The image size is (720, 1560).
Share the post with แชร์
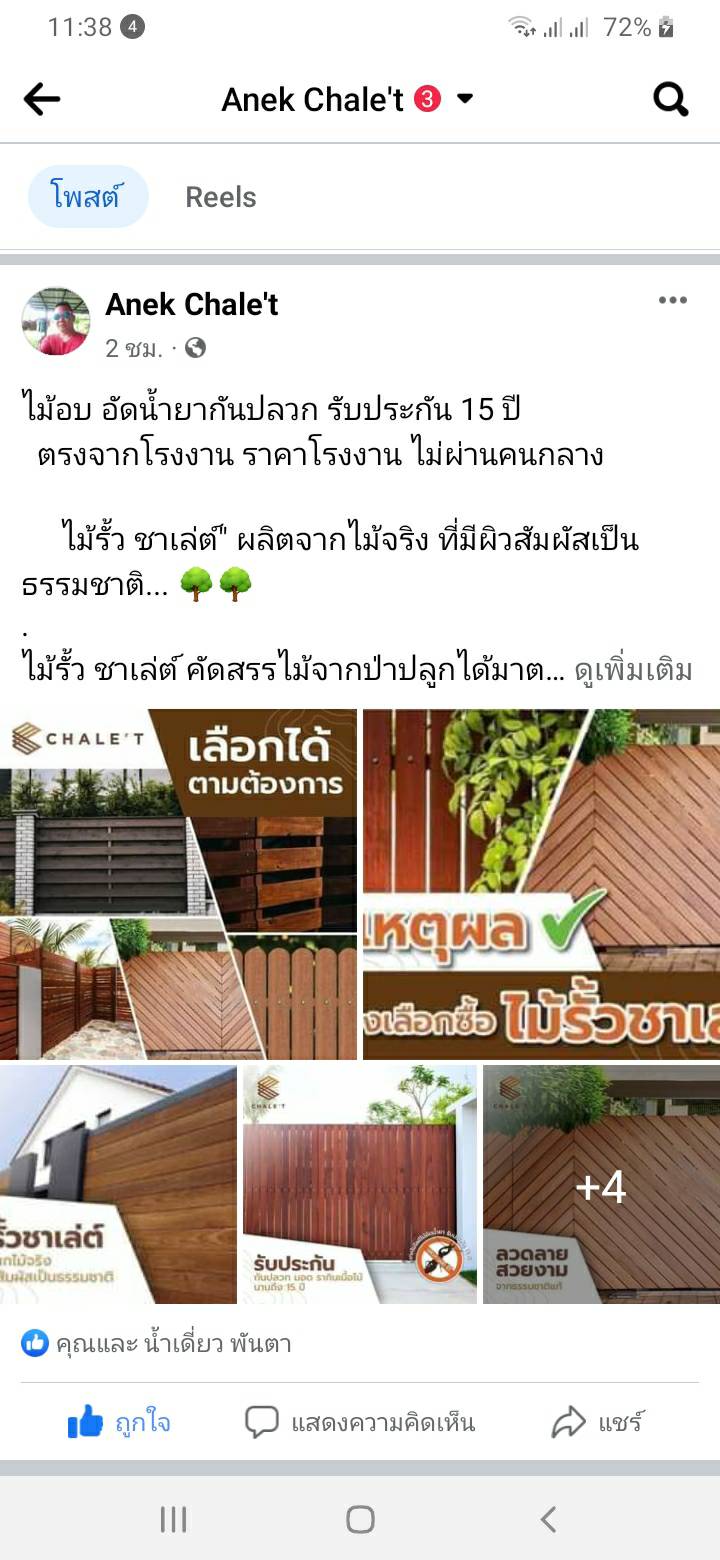pos(598,1422)
